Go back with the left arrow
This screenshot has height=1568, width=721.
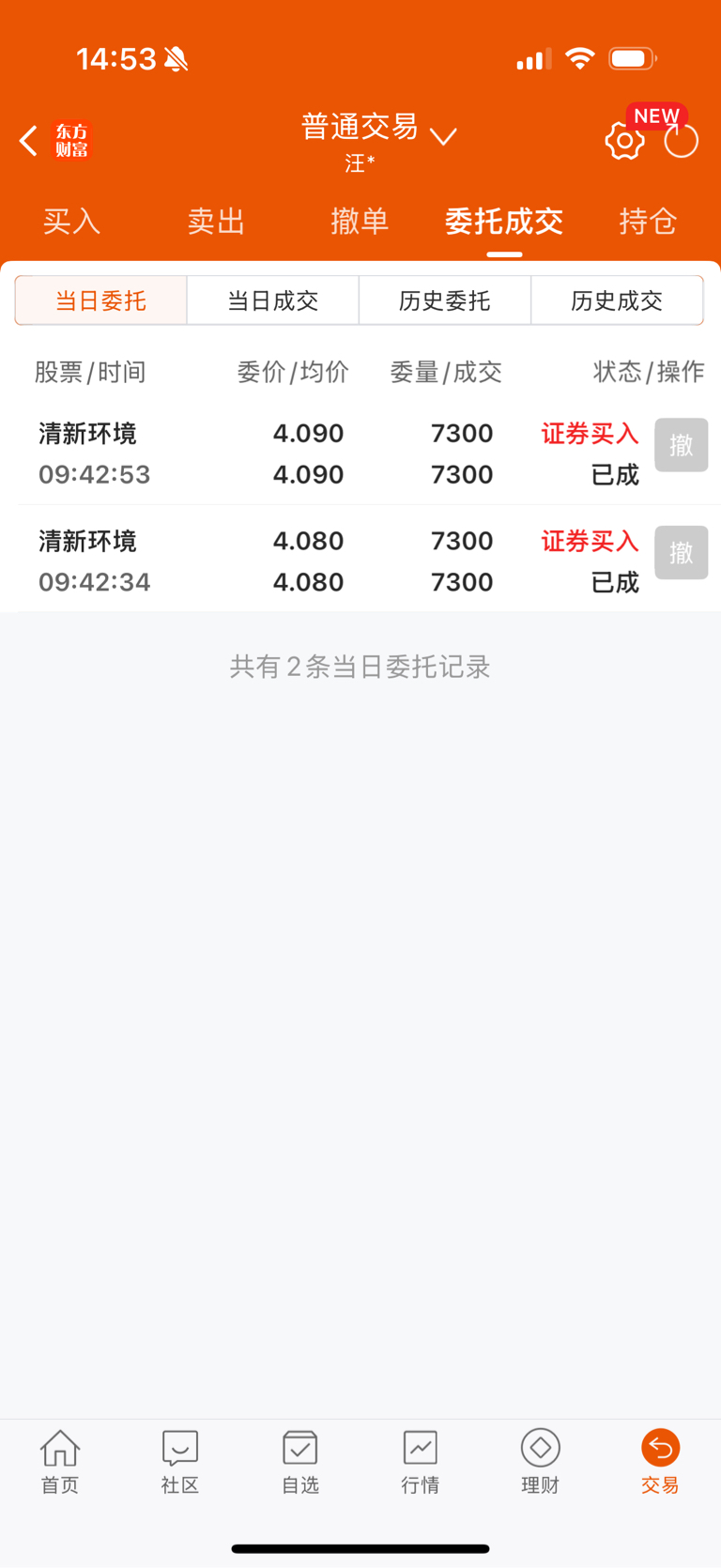(28, 141)
